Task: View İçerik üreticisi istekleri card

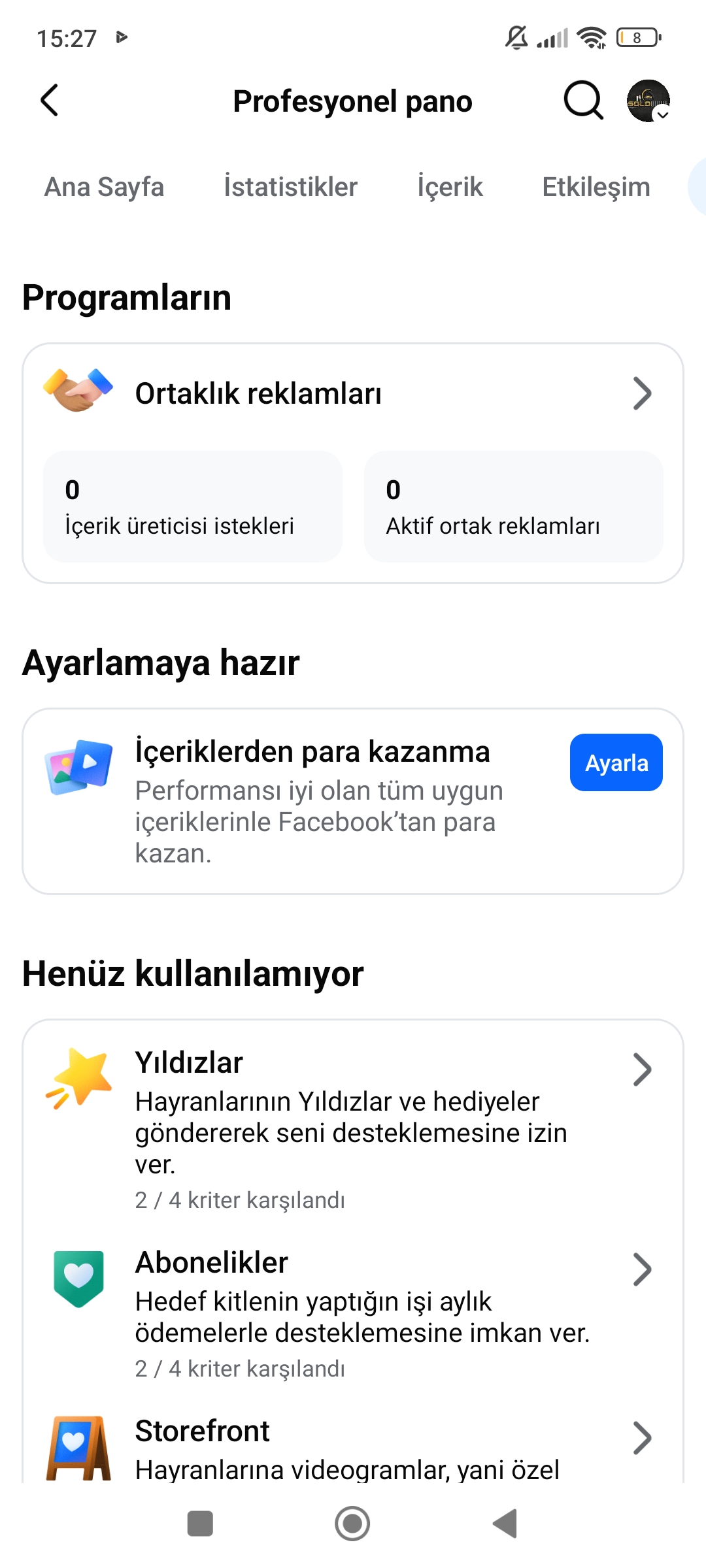Action: coord(193,506)
